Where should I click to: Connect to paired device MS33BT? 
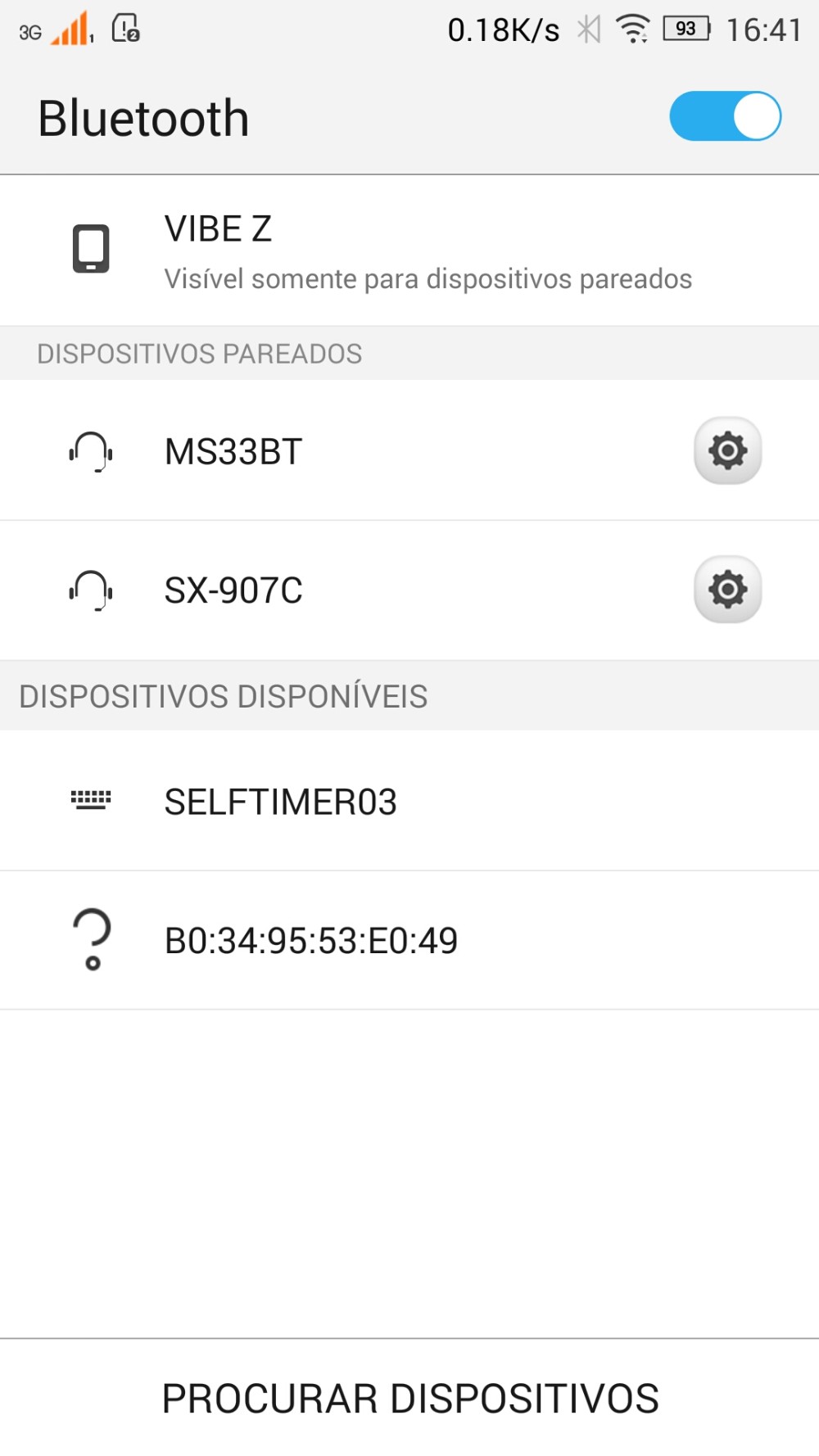pos(344,450)
